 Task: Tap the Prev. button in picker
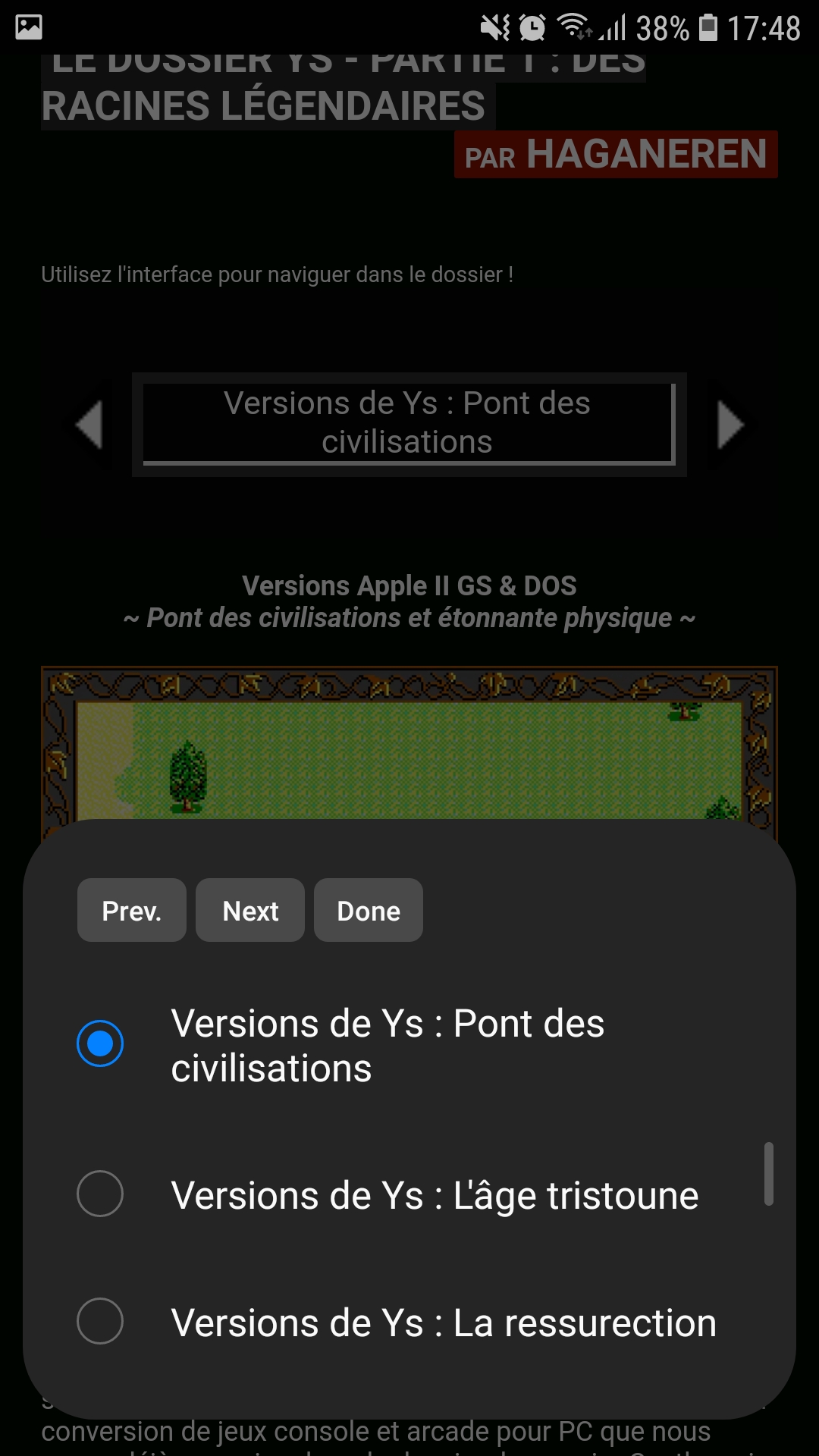pyautogui.click(x=132, y=910)
